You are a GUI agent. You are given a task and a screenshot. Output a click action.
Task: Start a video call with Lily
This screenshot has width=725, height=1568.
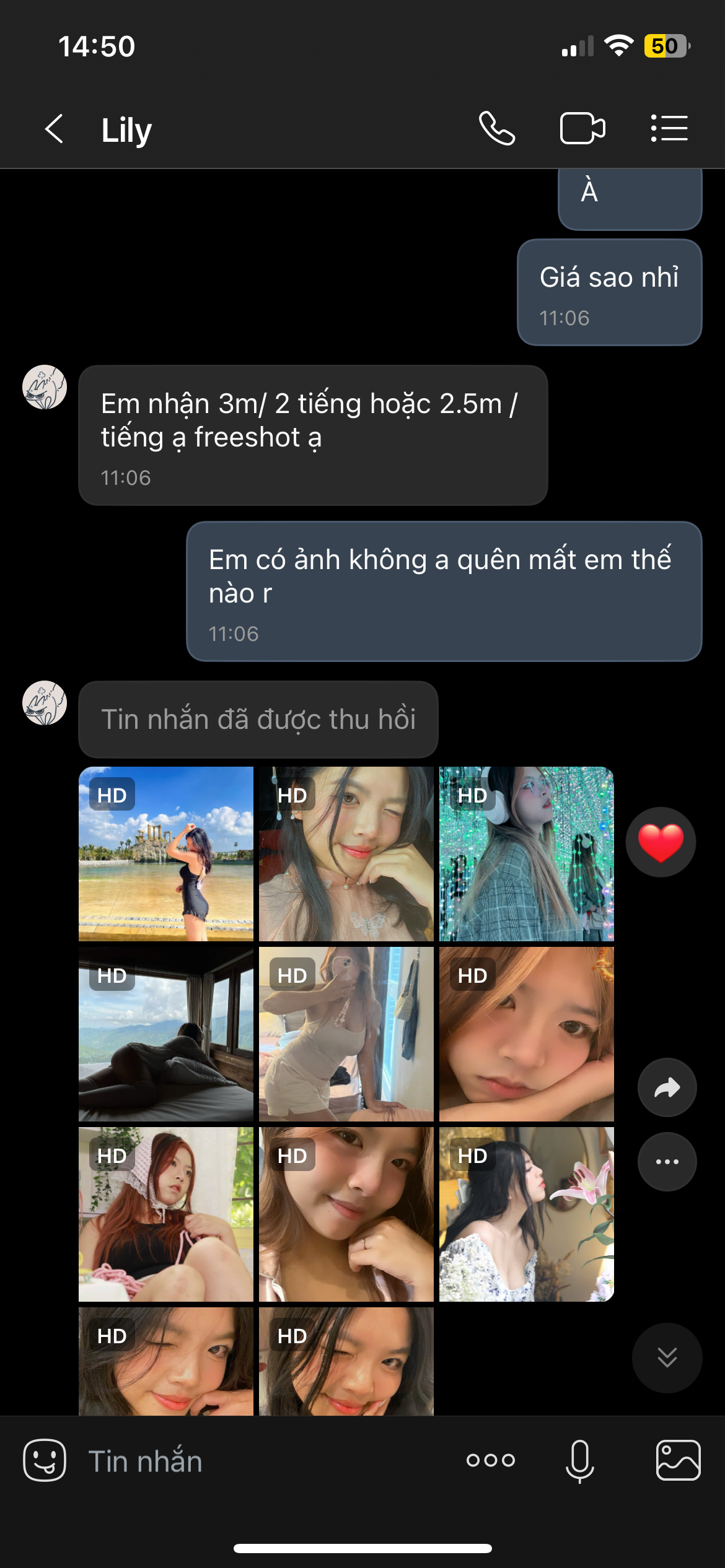[x=582, y=129]
